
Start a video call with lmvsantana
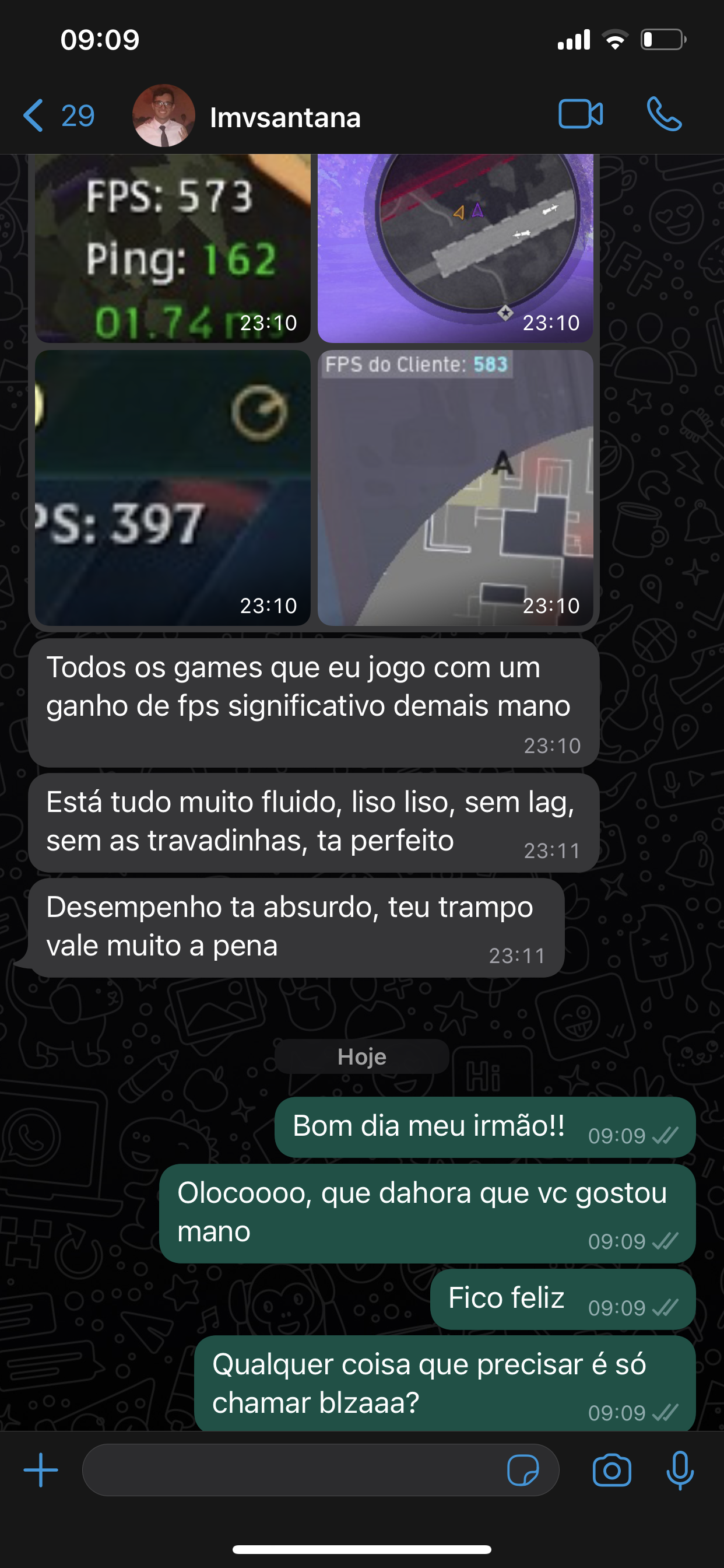coord(581,114)
